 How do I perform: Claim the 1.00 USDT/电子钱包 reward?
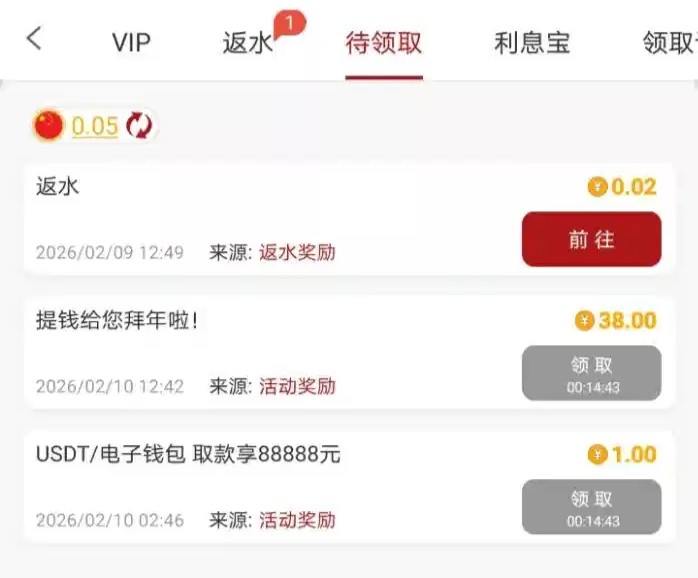click(x=591, y=508)
